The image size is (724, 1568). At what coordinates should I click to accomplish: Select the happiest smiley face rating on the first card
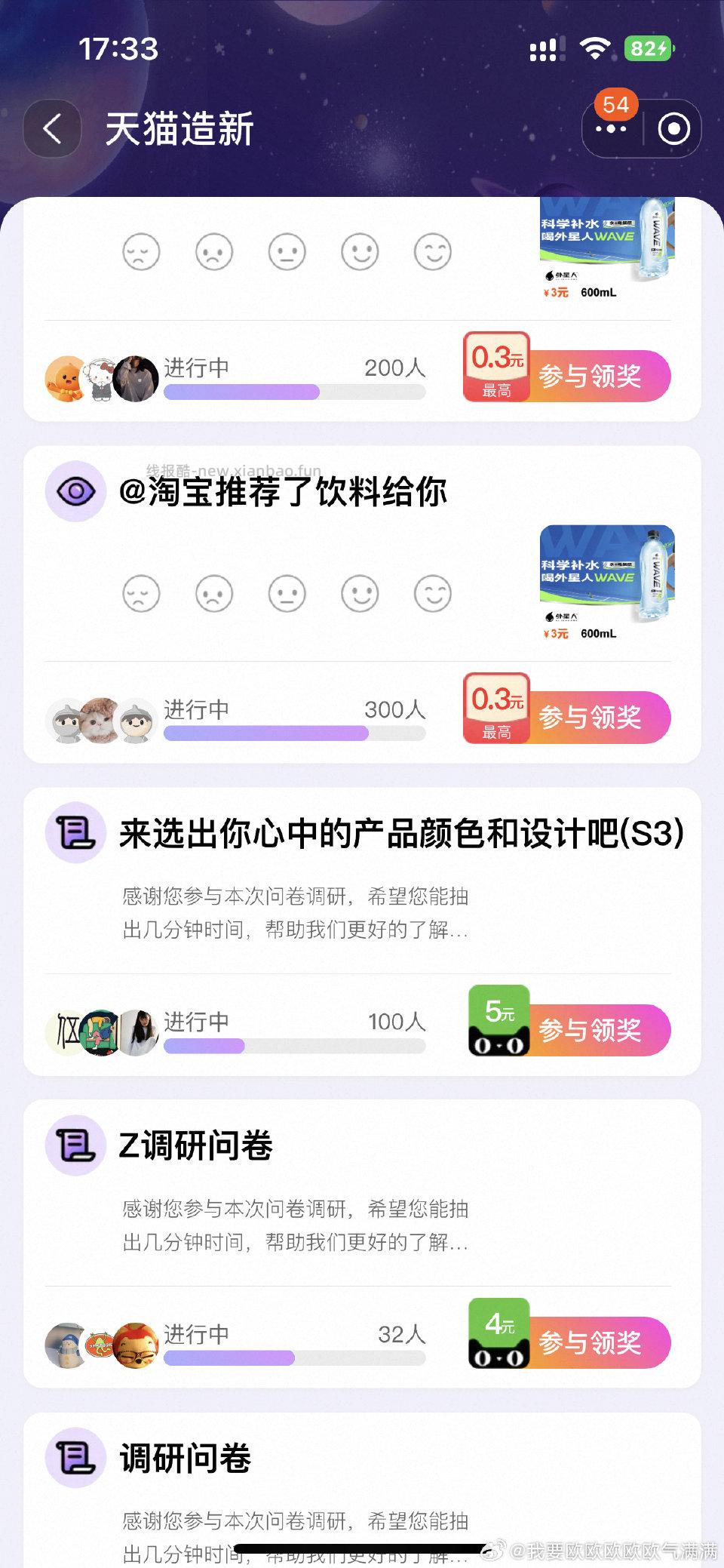pos(432,253)
